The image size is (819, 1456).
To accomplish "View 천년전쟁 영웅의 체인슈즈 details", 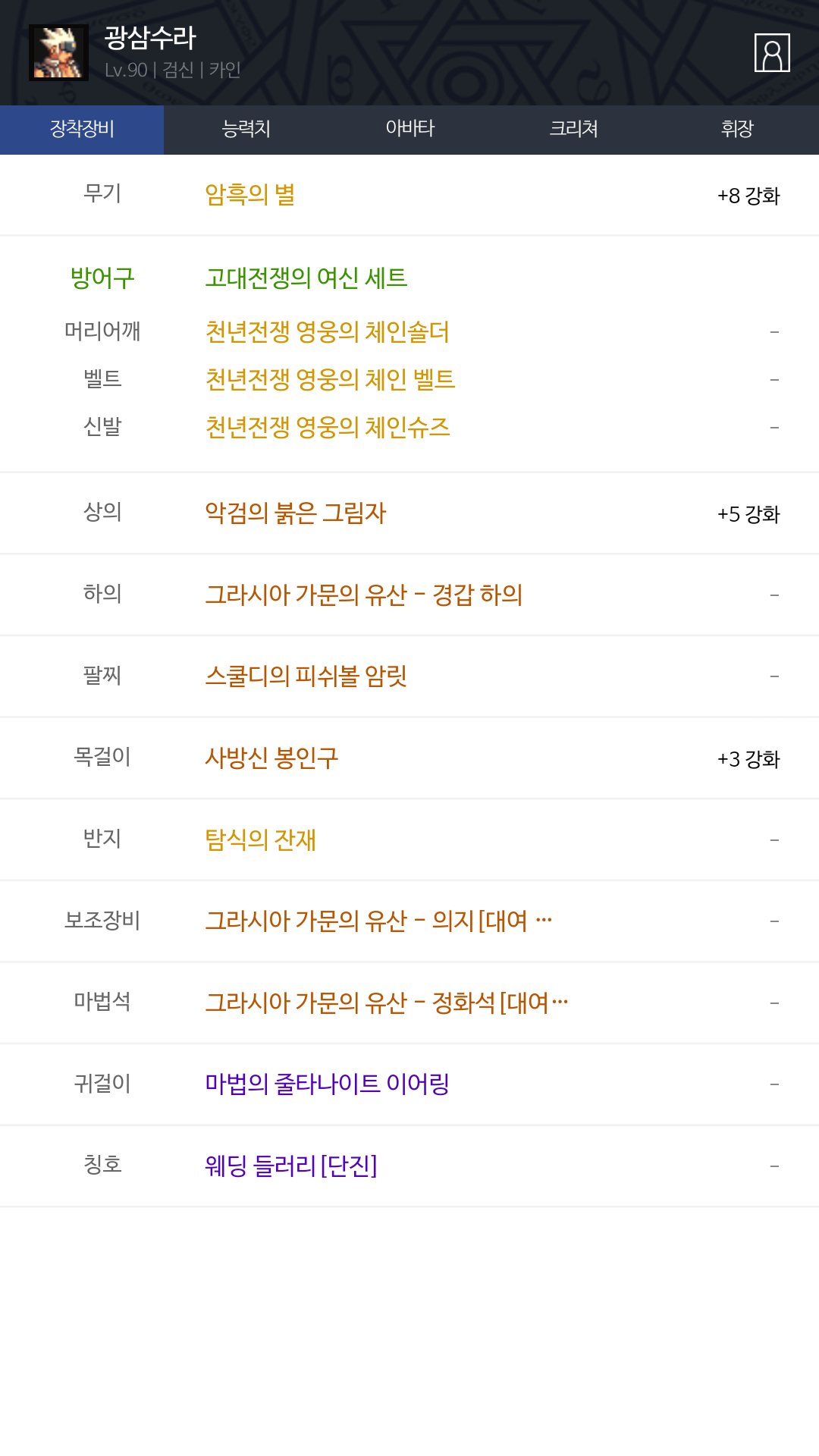I will pos(328,427).
